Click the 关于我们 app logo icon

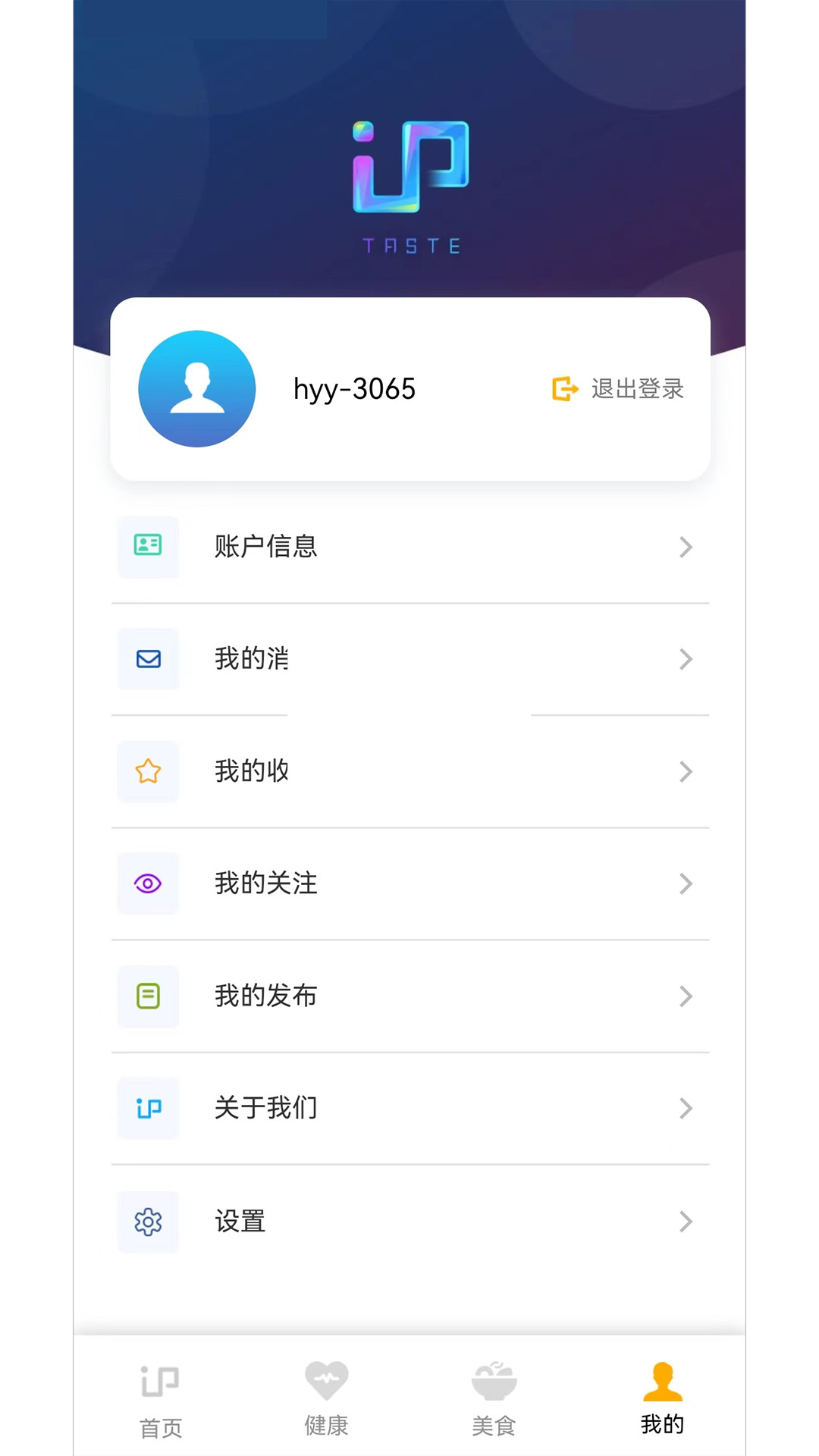148,1109
